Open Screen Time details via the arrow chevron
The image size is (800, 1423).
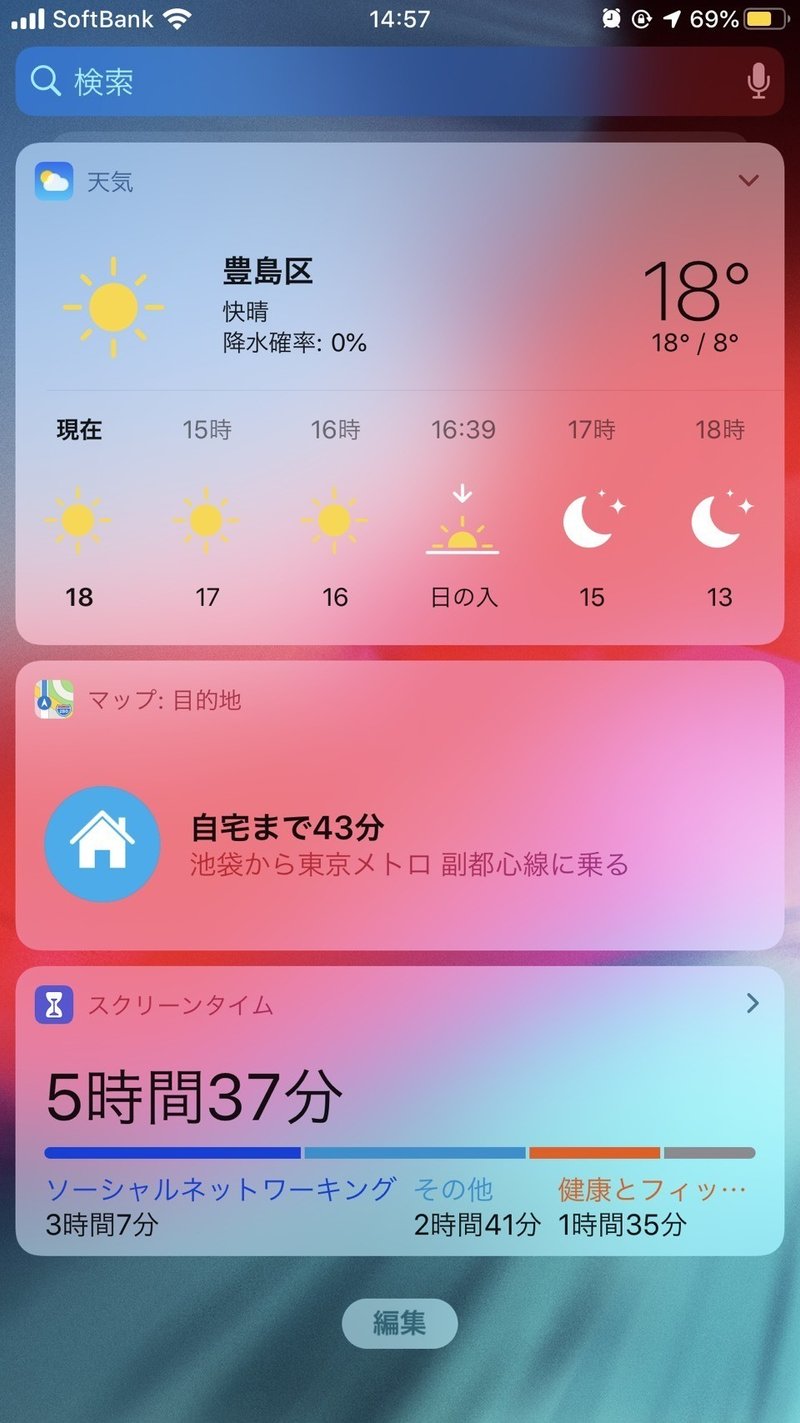click(x=752, y=1005)
